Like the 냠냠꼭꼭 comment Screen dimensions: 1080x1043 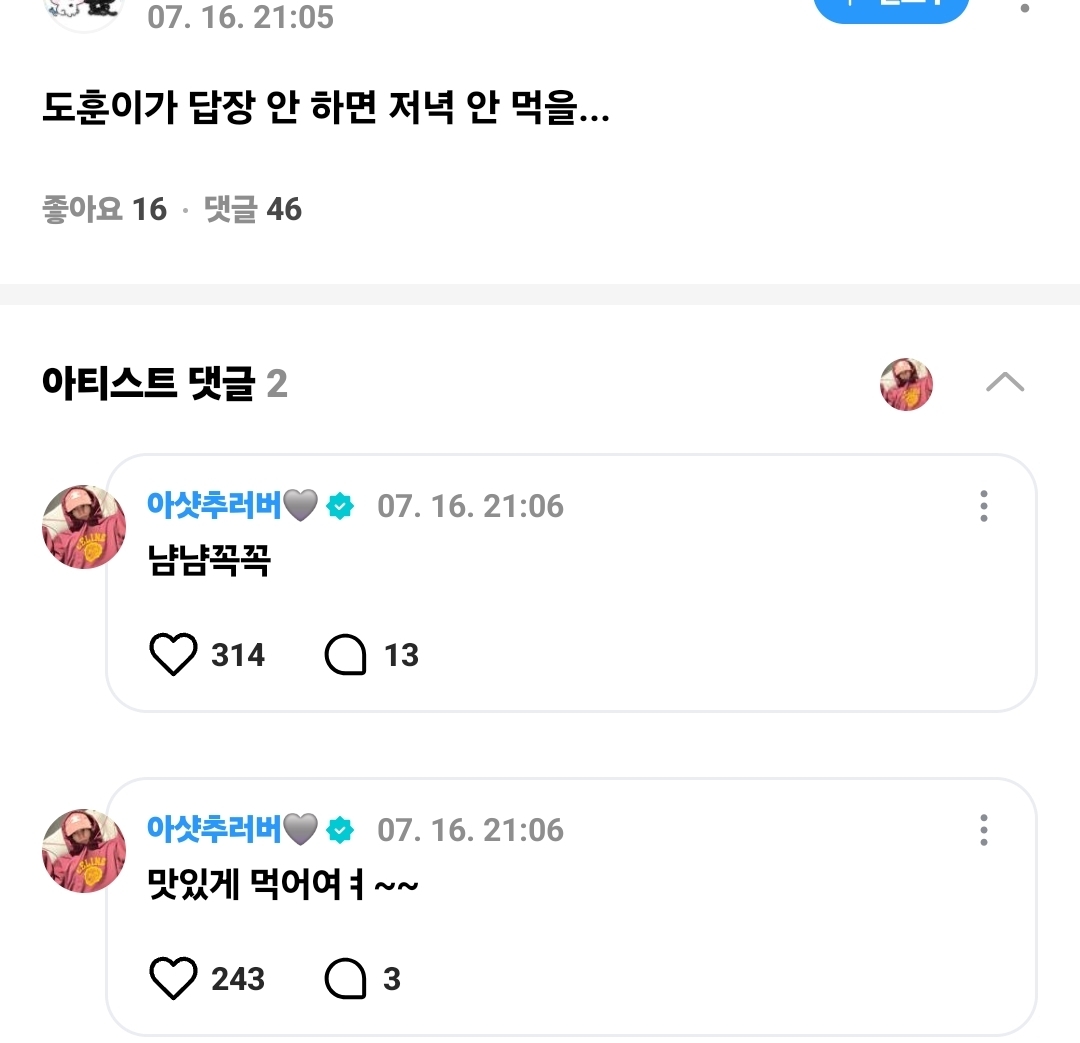(x=174, y=655)
